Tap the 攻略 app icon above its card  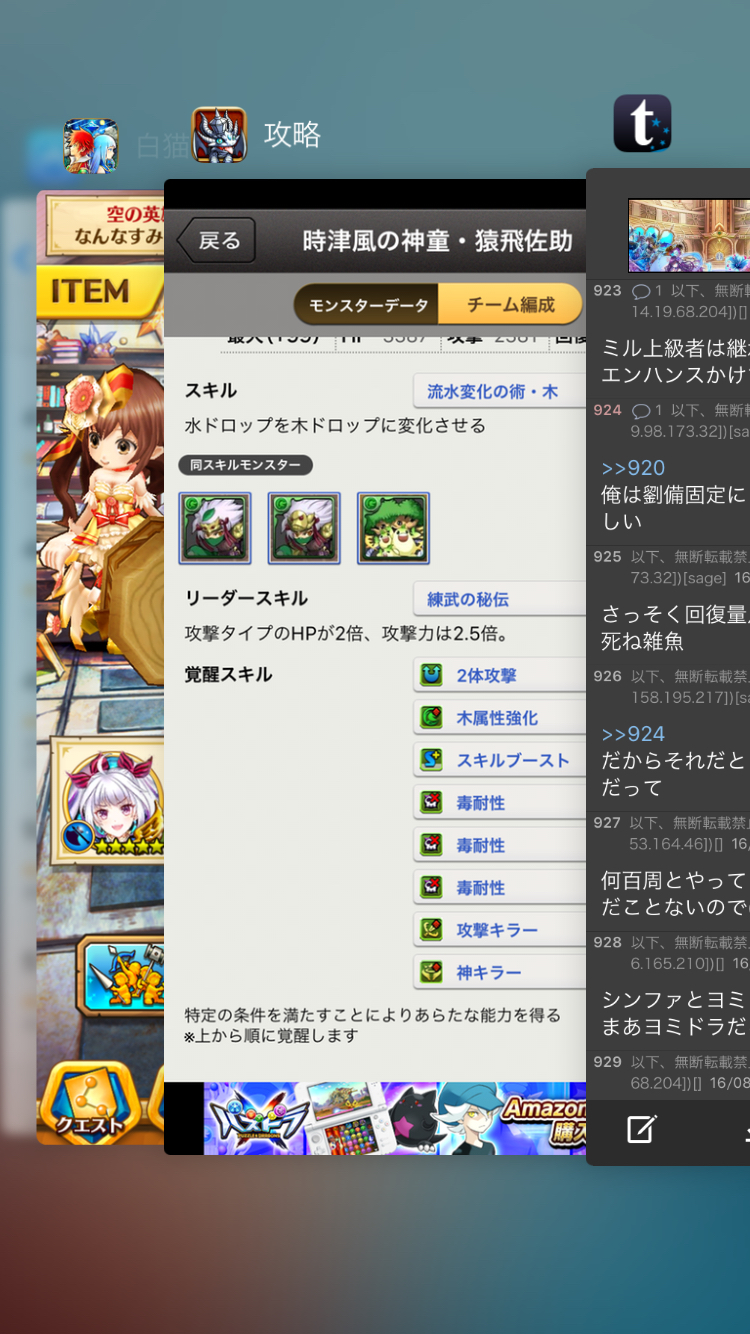tap(219, 135)
